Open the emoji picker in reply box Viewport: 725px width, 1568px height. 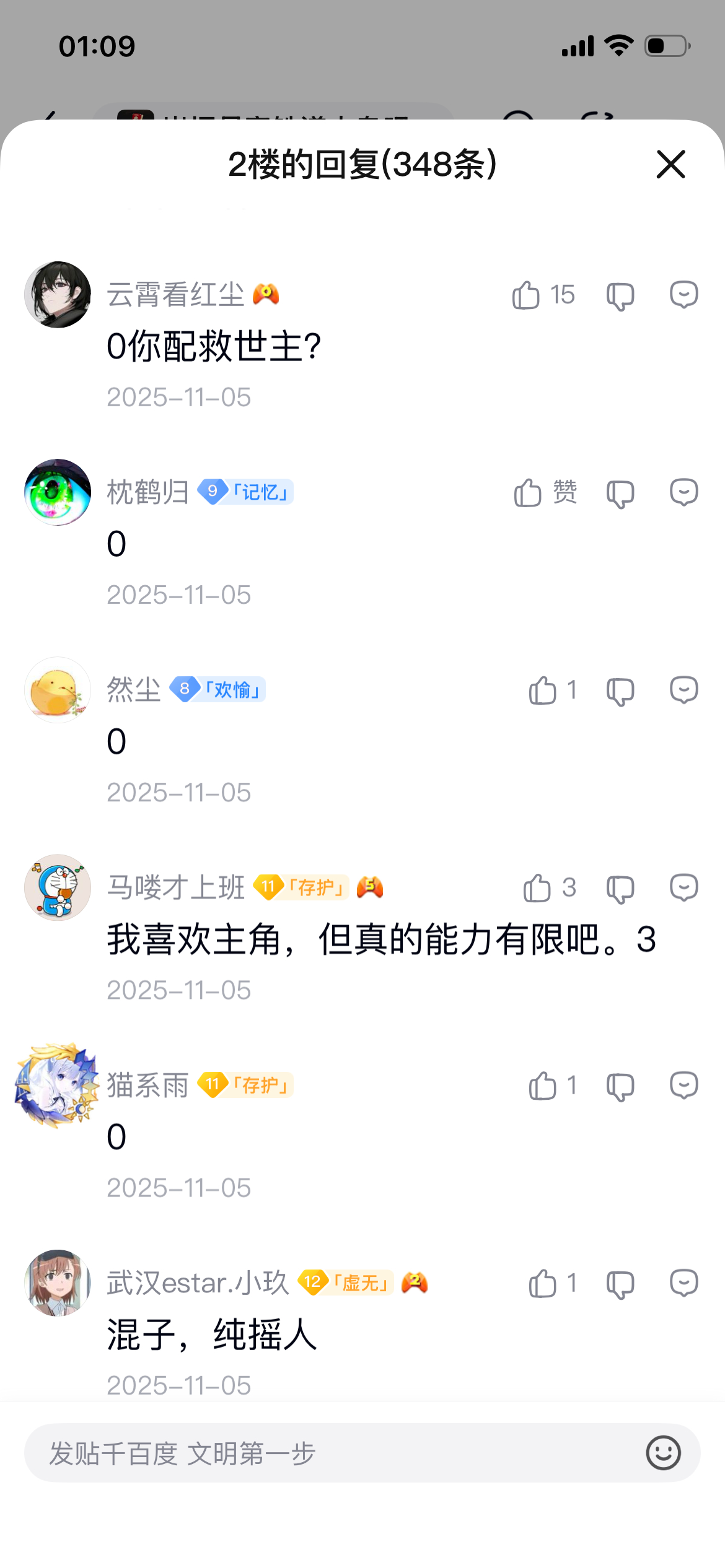[x=663, y=1453]
